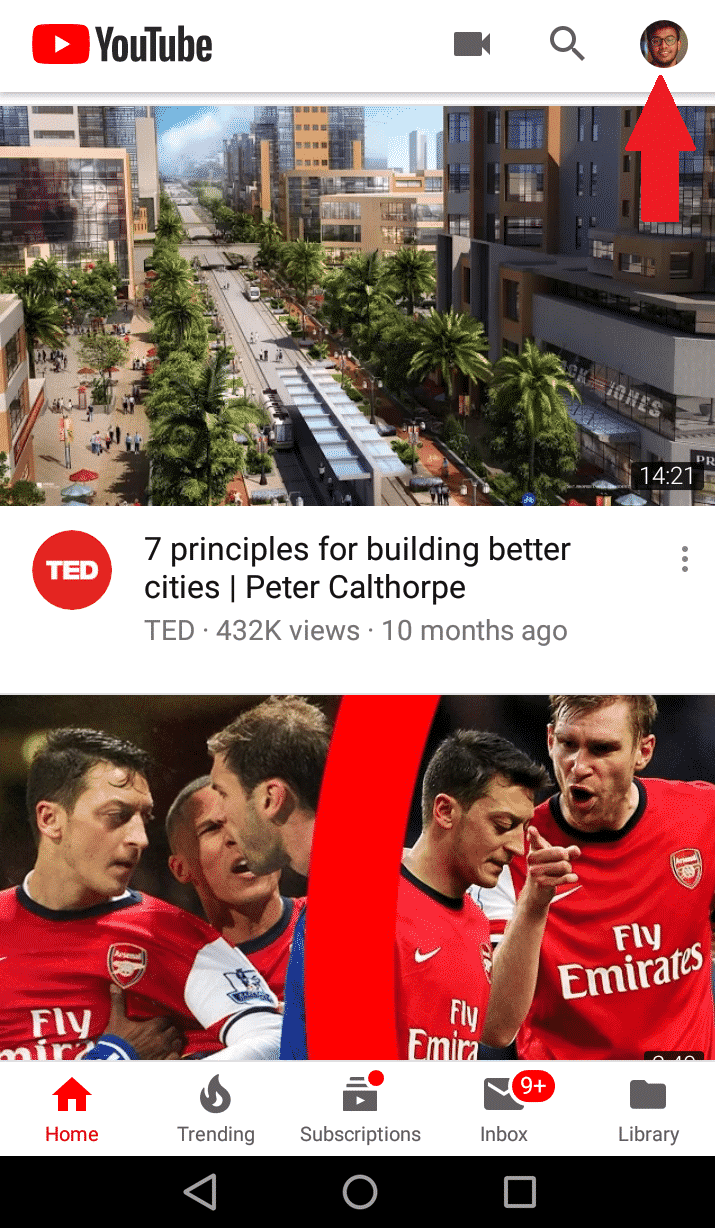Image resolution: width=715 pixels, height=1228 pixels.
Task: Open the Inbox tab
Action: 504,1110
